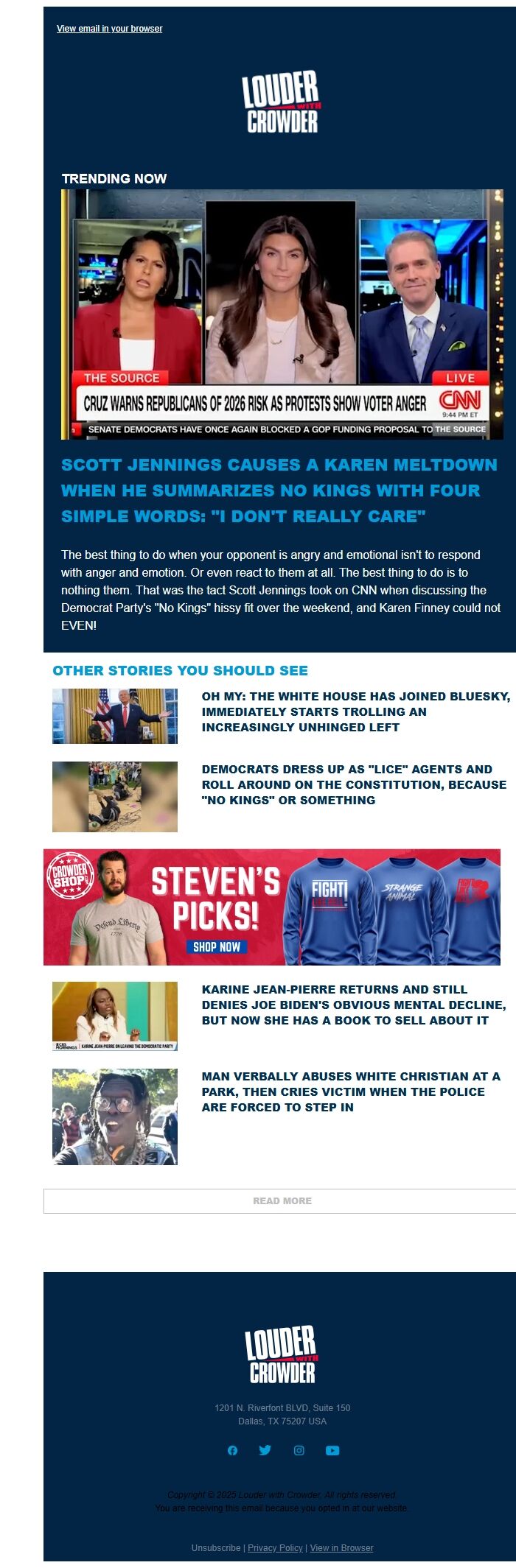
Task: Open the Twitter icon in the footer
Action: tap(265, 1450)
